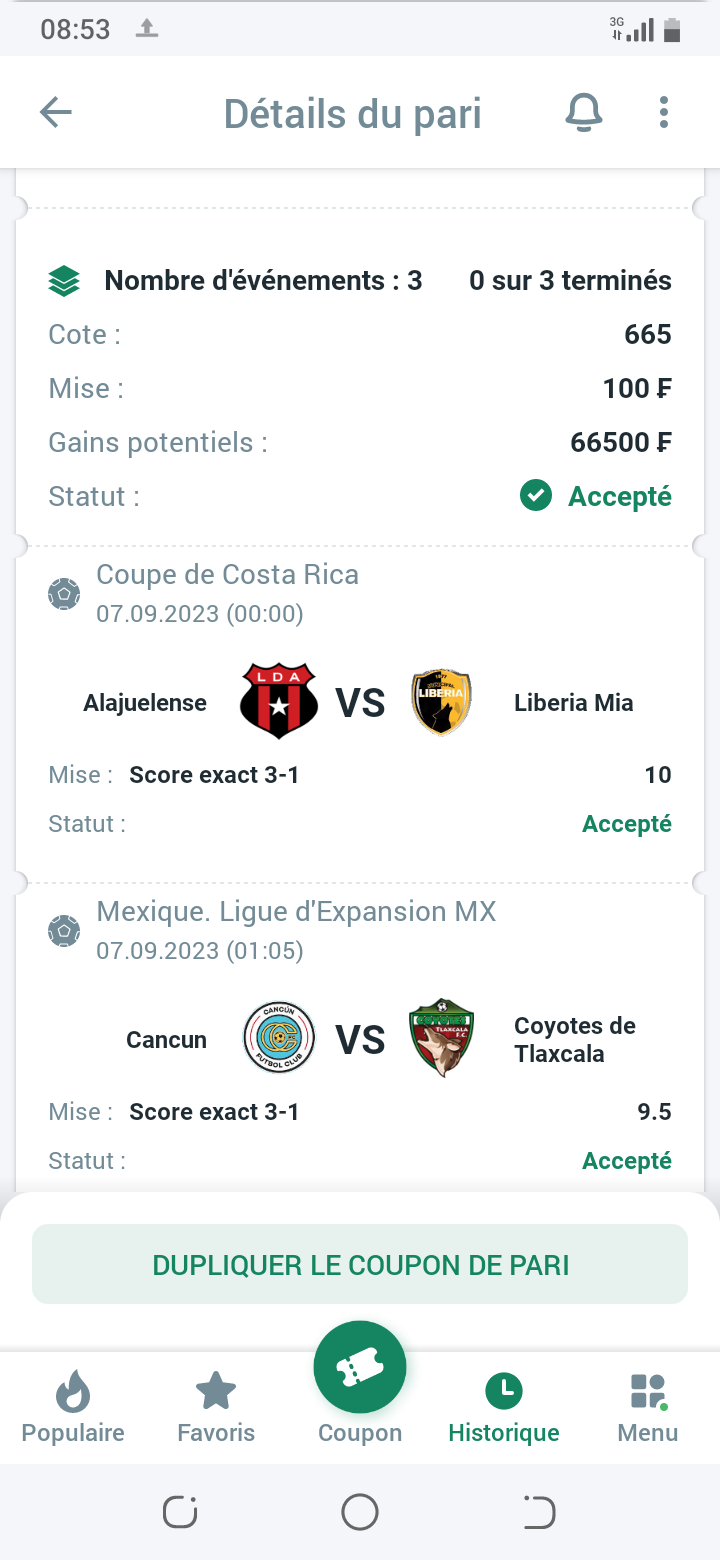Screen dimensions: 720x1560
Task: Go back from bet details
Action: tap(56, 113)
